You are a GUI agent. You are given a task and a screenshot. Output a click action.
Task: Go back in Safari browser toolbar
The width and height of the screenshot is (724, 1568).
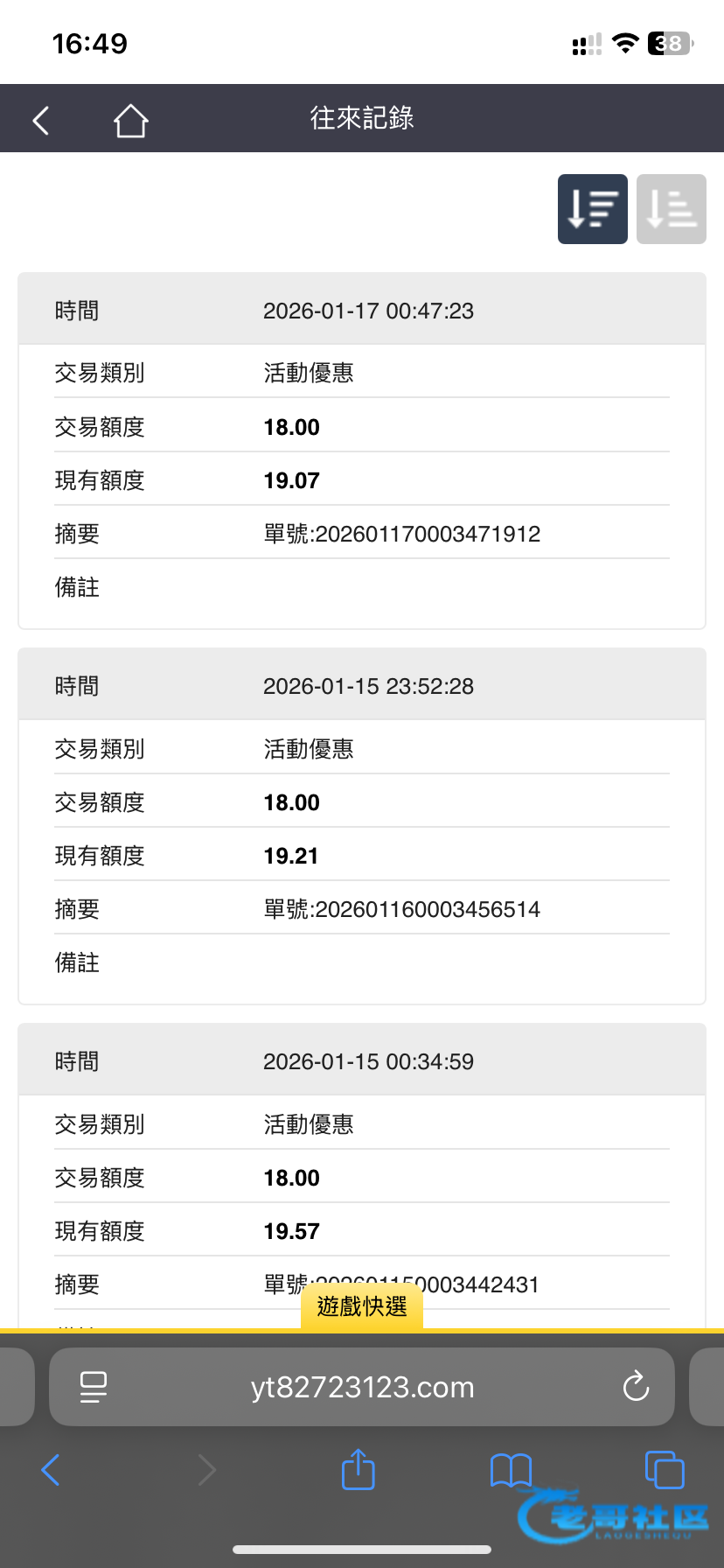[x=51, y=1470]
